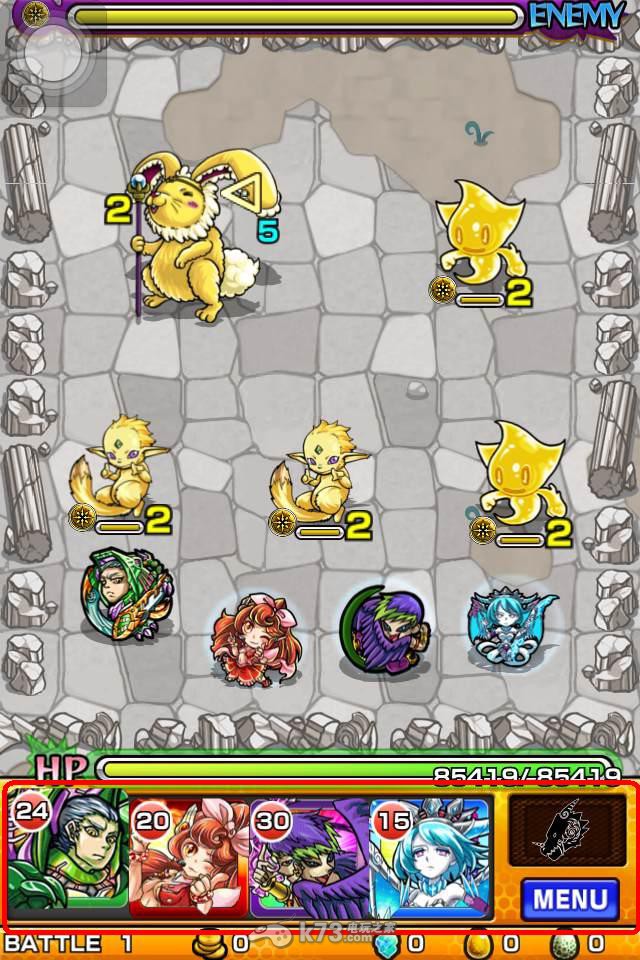The width and height of the screenshot is (640, 960).
Task: Tap the translucent assistive touch button
Action: [55, 57]
